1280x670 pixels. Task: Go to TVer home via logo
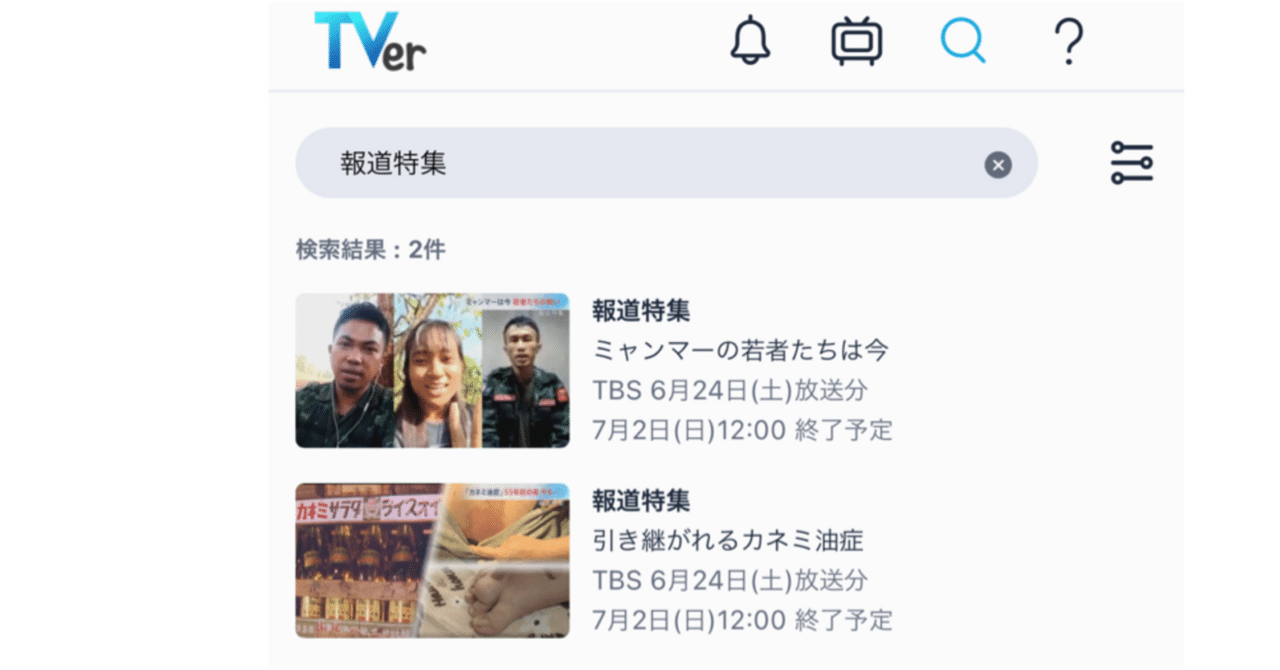click(x=370, y=42)
